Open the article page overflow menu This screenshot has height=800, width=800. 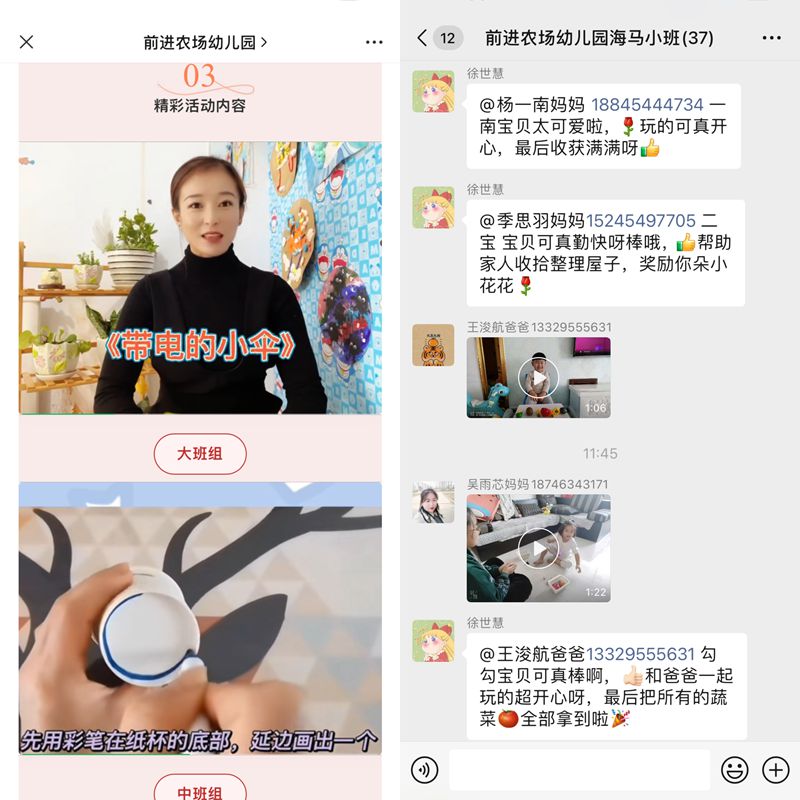tap(374, 42)
